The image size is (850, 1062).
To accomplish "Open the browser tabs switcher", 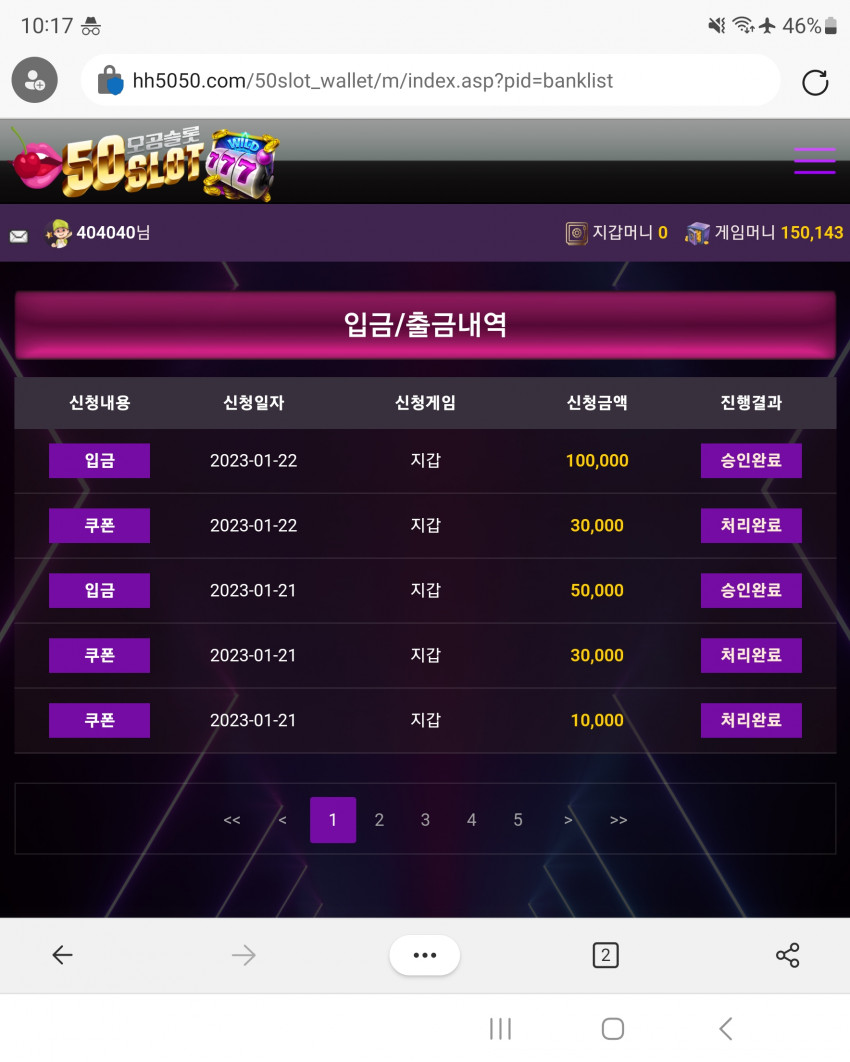I will pos(604,955).
